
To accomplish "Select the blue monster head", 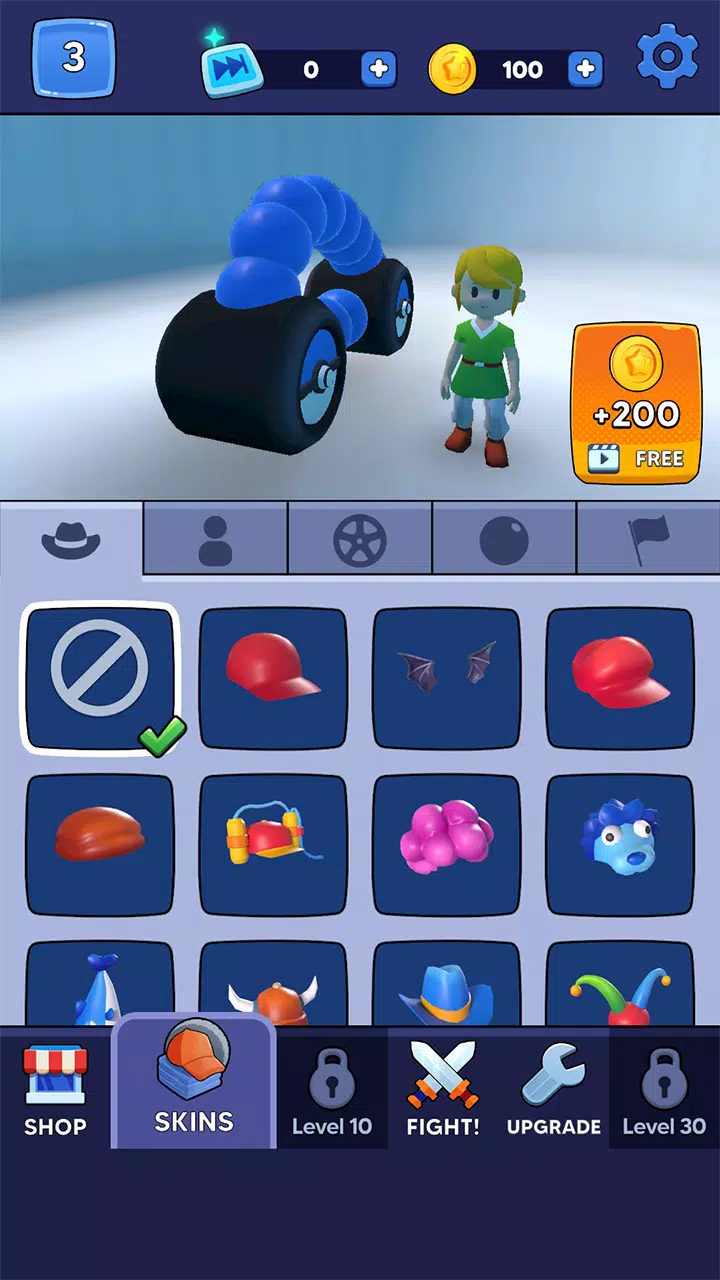I will 620,844.
